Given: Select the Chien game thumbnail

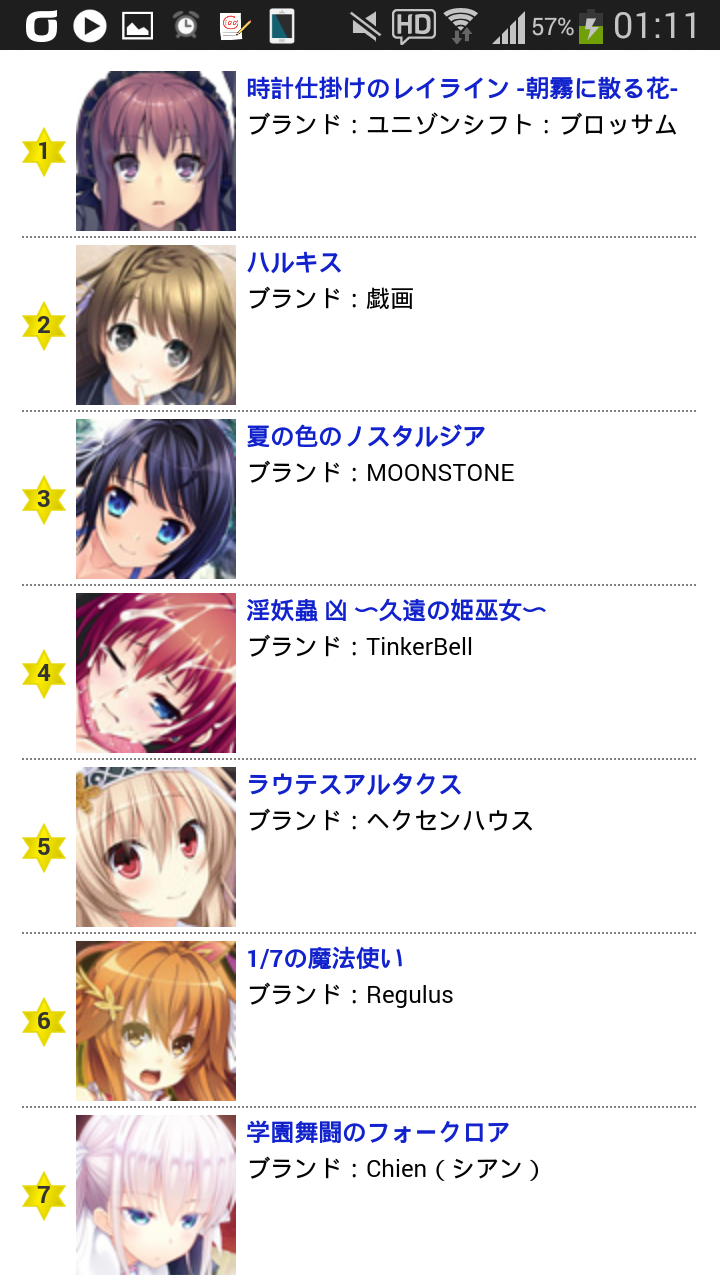Looking at the screenshot, I should [x=156, y=1195].
